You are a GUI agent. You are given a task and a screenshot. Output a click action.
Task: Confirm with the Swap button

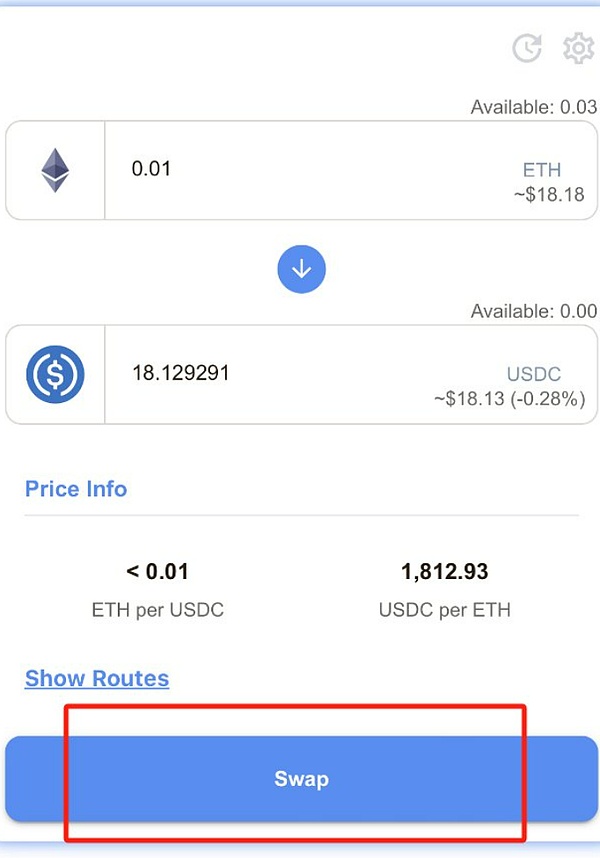point(301,779)
